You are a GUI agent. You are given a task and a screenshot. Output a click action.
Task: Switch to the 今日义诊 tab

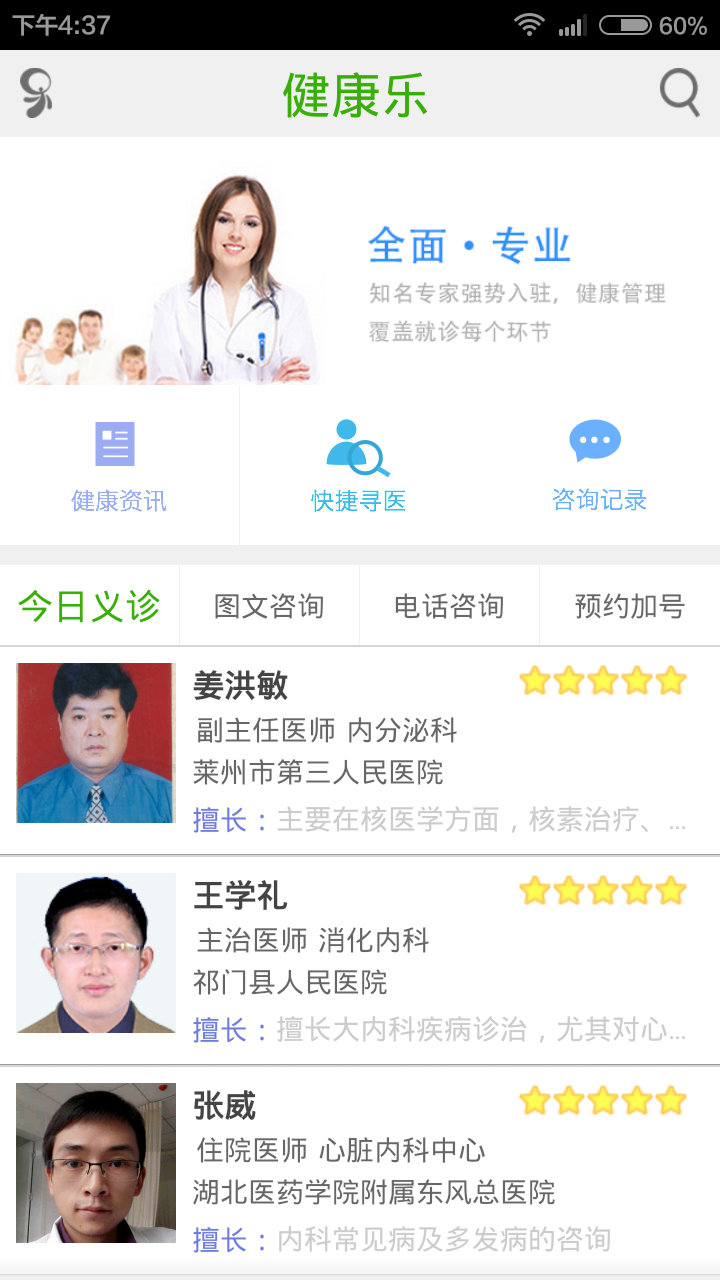(90, 606)
